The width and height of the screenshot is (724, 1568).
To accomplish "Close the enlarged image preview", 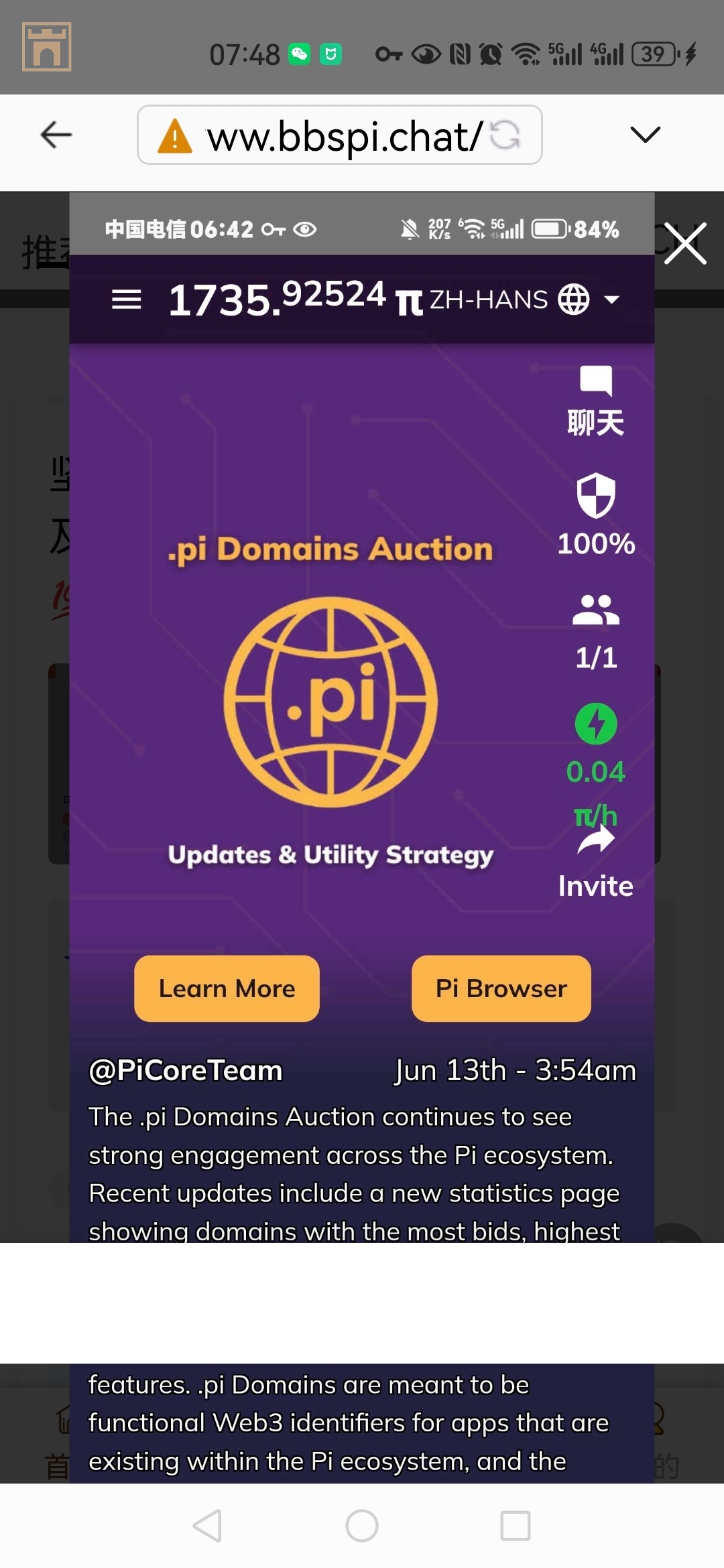I will (x=685, y=243).
